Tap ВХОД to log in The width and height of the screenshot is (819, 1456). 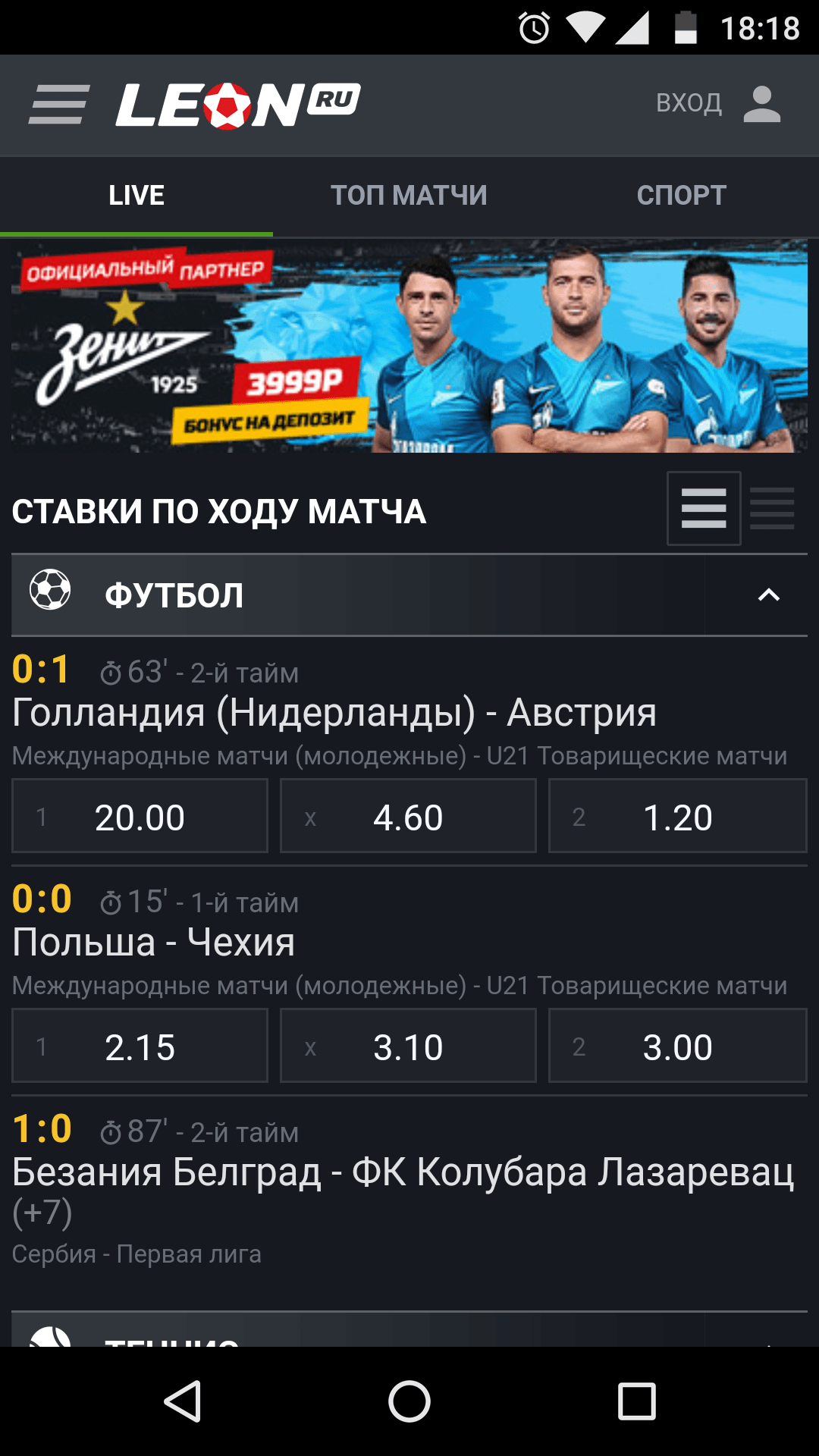[x=717, y=103]
